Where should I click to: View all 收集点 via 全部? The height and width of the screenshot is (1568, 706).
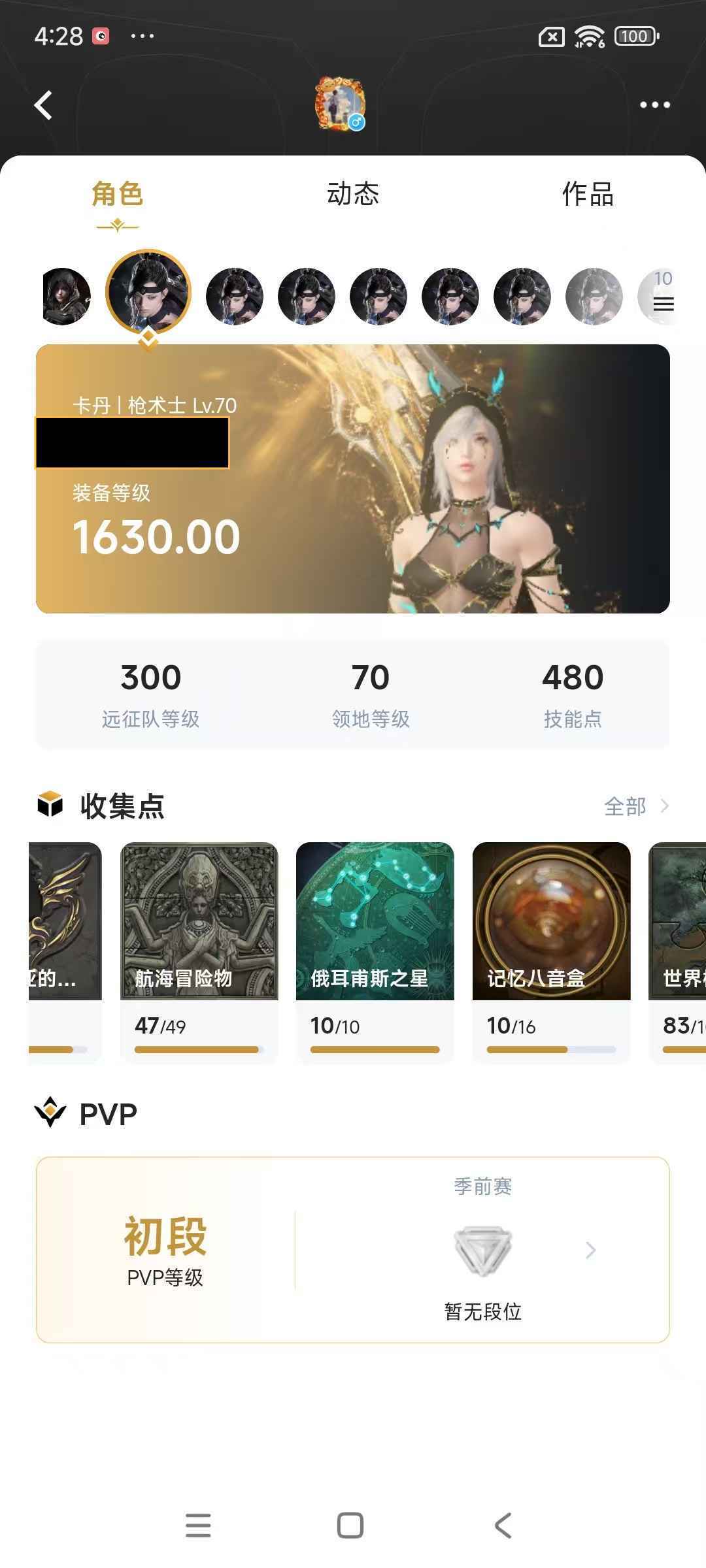point(635,806)
